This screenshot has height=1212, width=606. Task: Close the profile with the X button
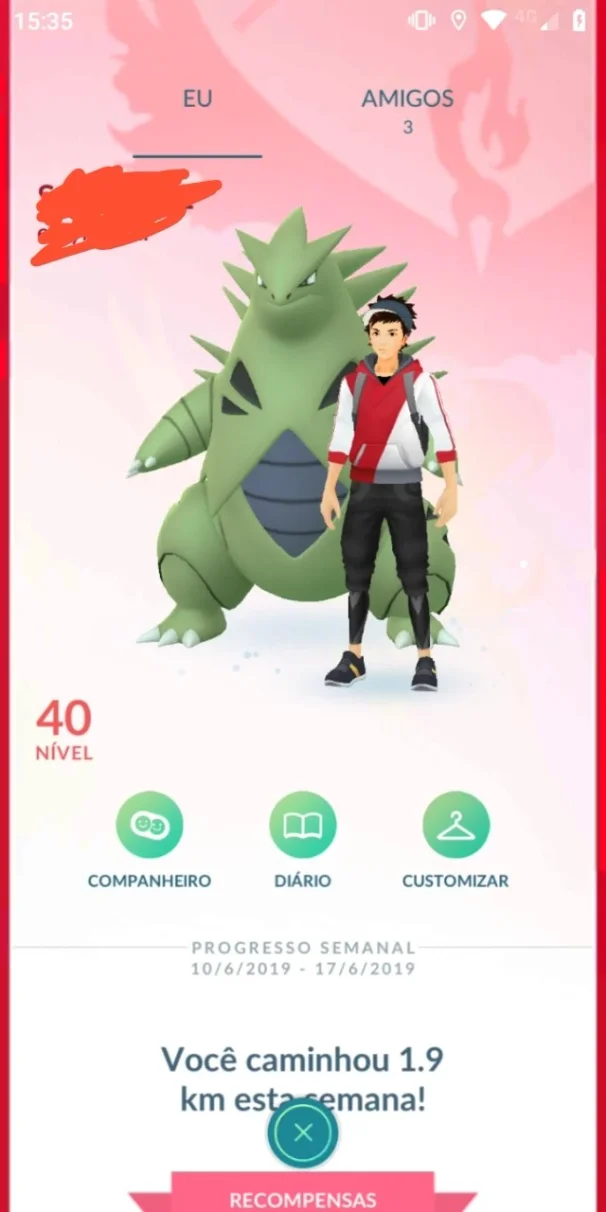point(303,1133)
